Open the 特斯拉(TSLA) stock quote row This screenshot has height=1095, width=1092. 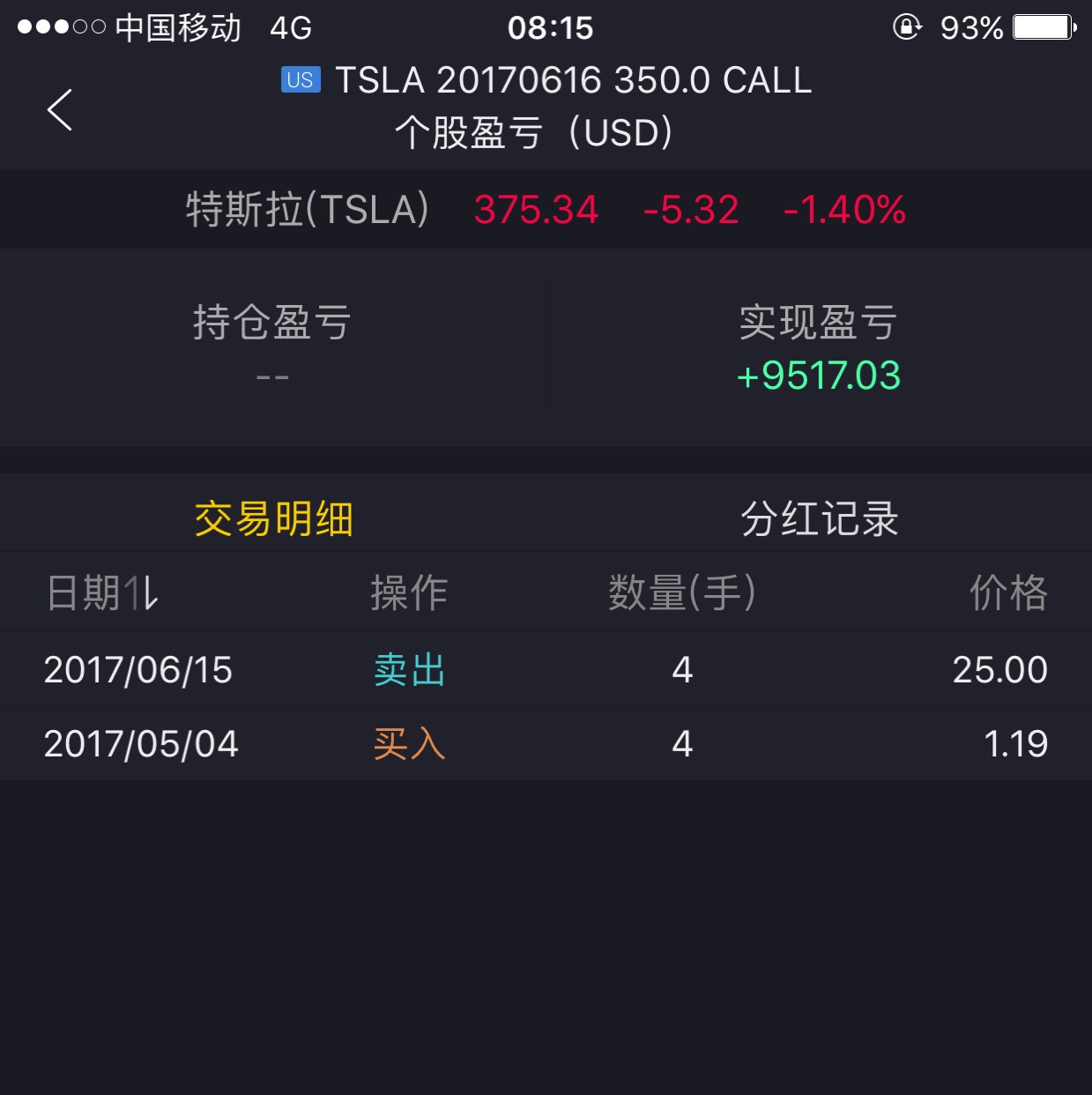point(546,210)
